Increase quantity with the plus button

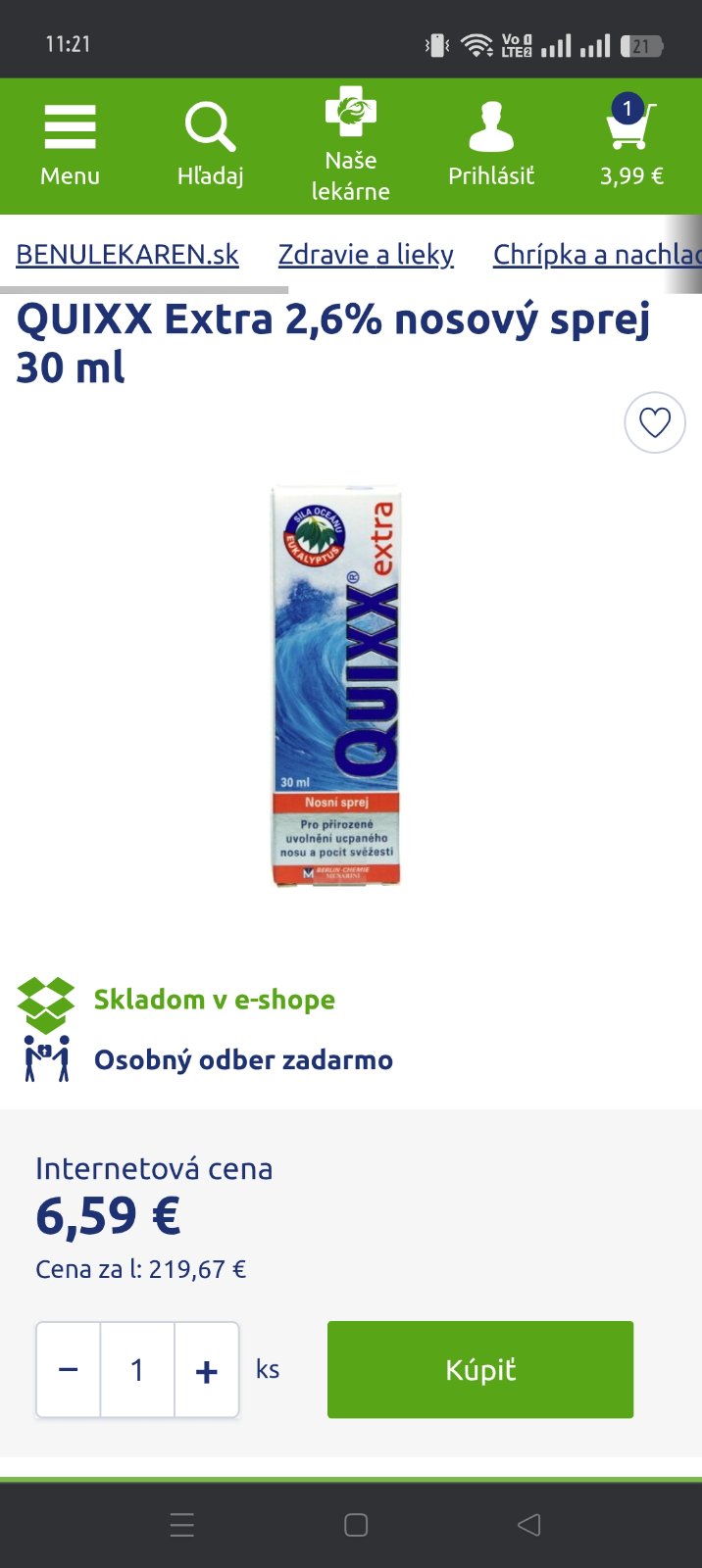[206, 1369]
